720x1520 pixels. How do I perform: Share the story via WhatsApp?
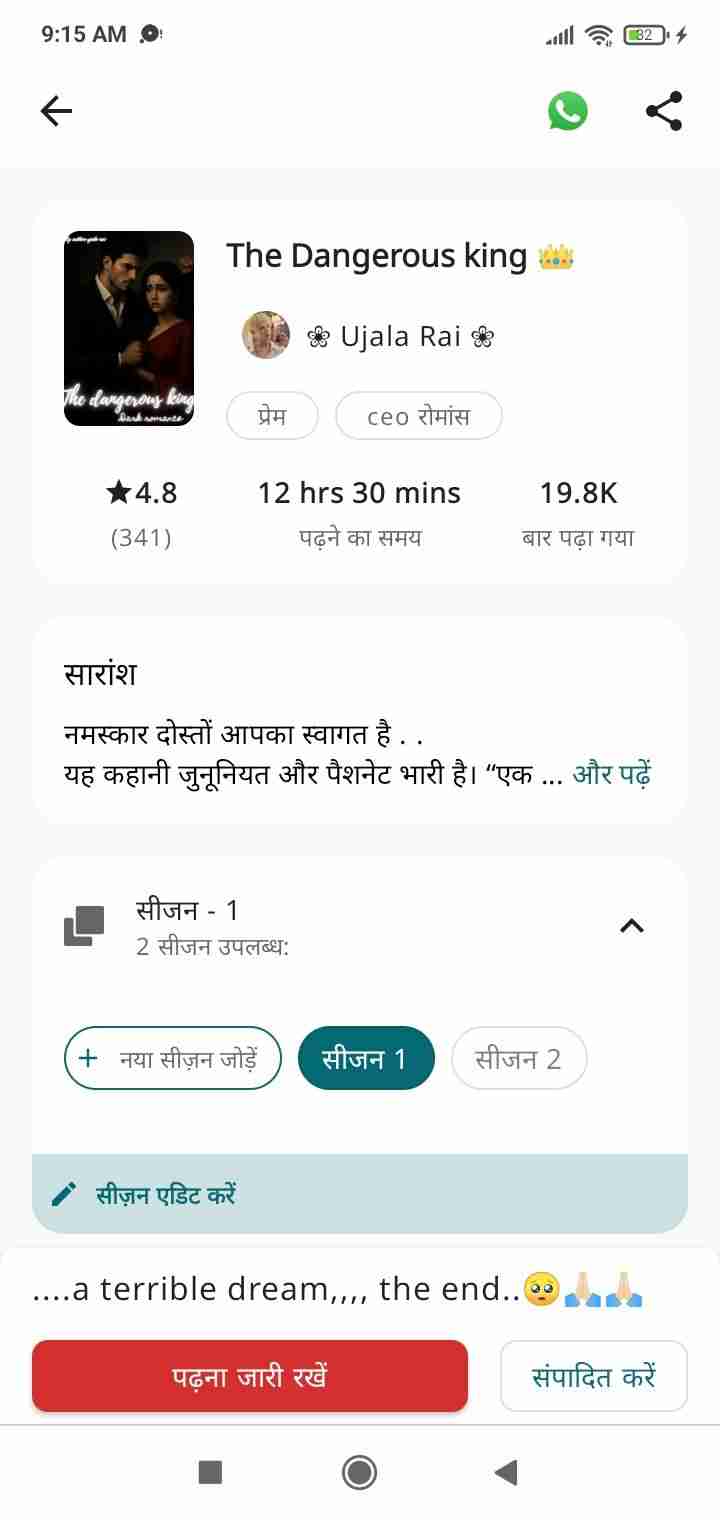tap(567, 111)
